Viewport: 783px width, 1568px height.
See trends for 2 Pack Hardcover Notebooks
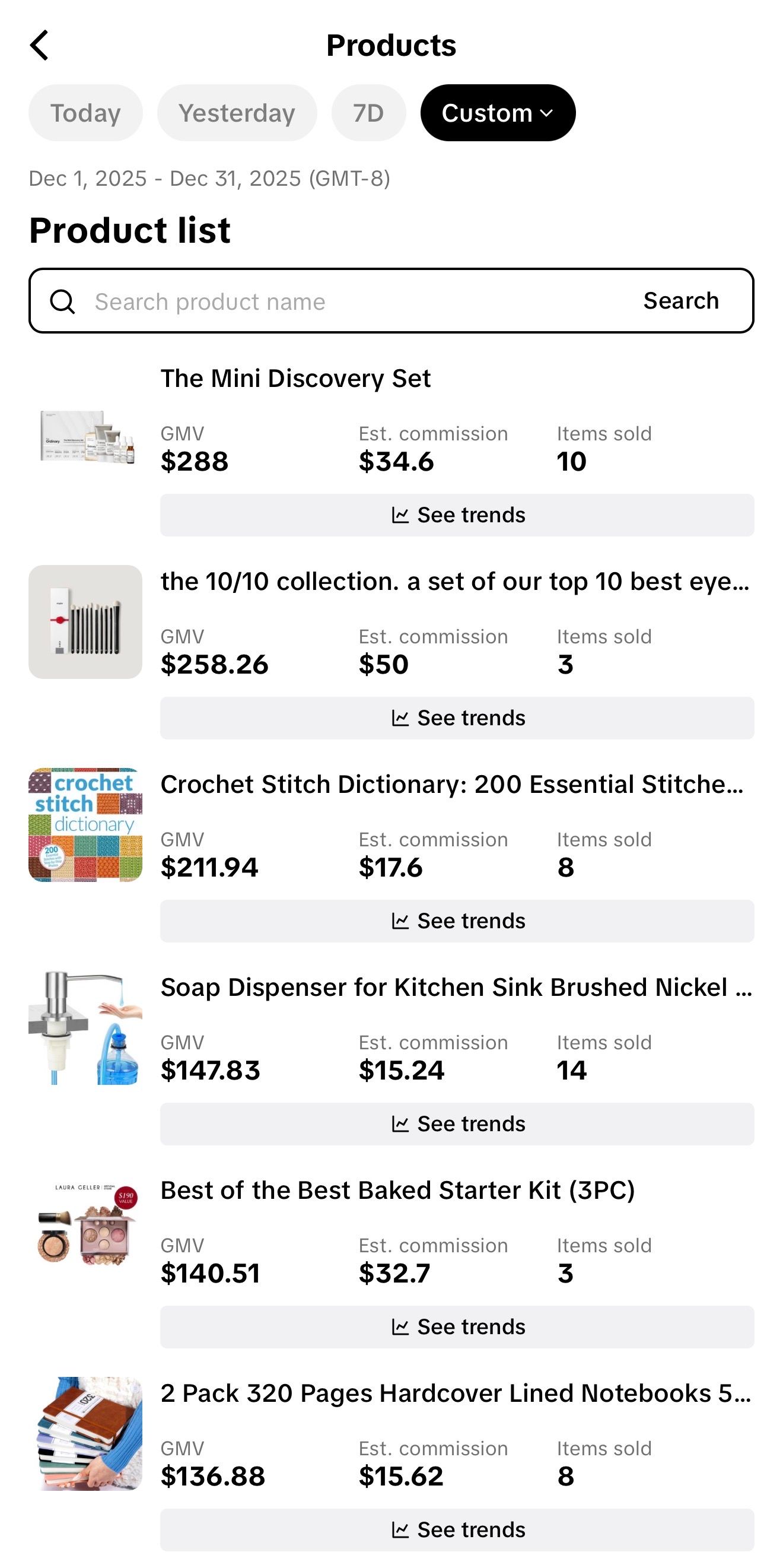(457, 1529)
